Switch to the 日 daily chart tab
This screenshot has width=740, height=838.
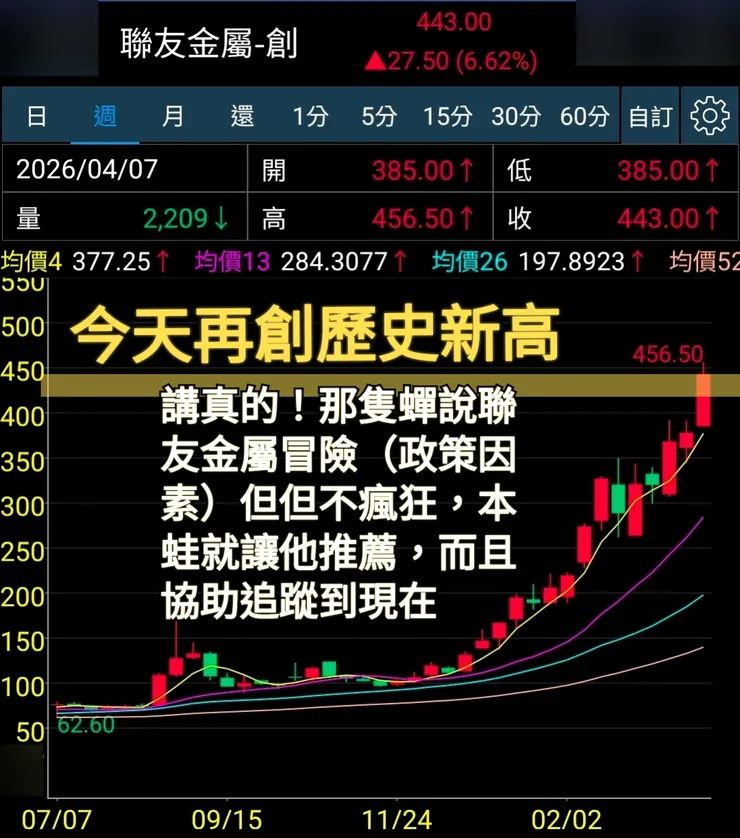pos(38,115)
